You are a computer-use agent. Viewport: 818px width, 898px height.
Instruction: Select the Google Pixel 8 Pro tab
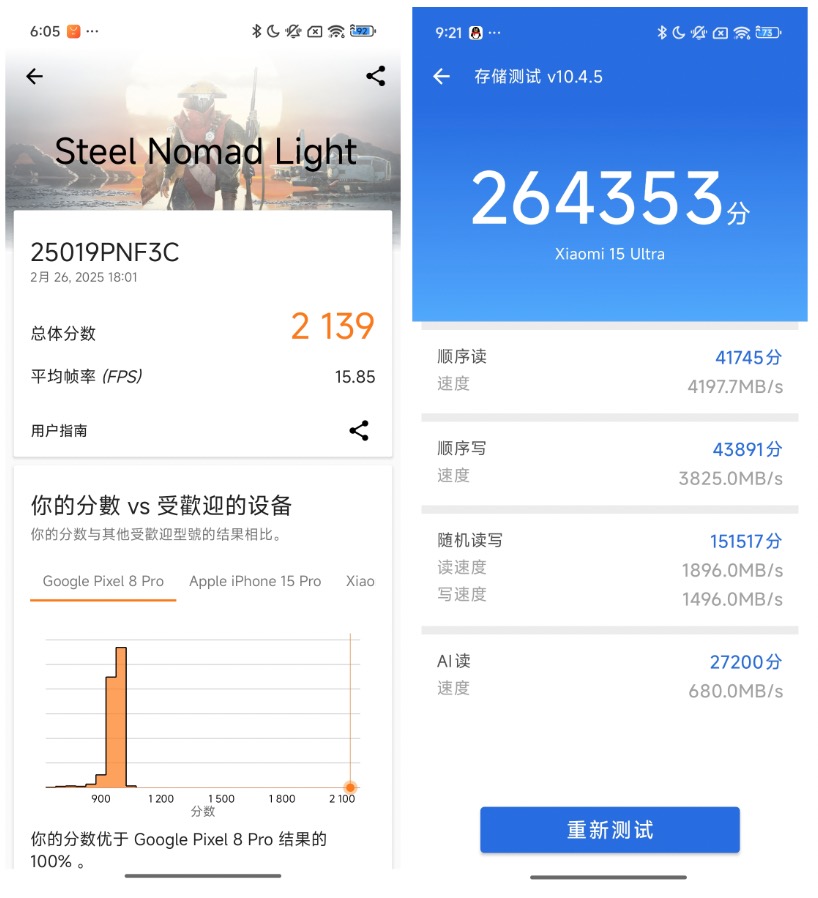pyautogui.click(x=103, y=581)
